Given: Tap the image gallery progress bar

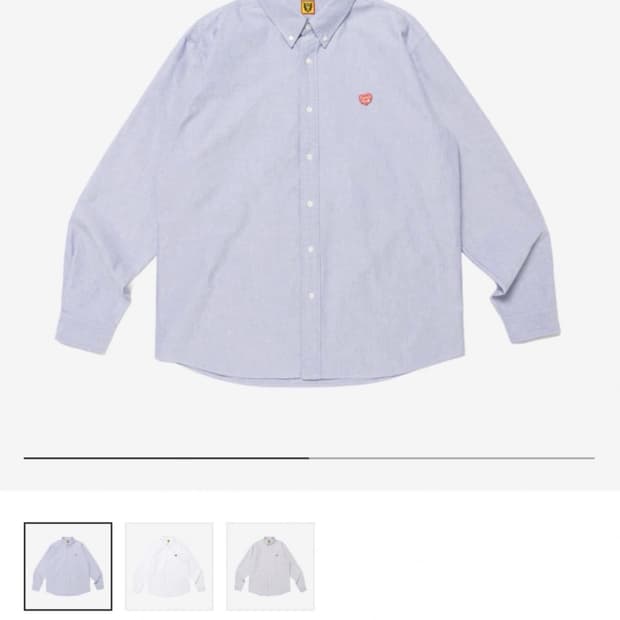Looking at the screenshot, I should pyautogui.click(x=309, y=458).
